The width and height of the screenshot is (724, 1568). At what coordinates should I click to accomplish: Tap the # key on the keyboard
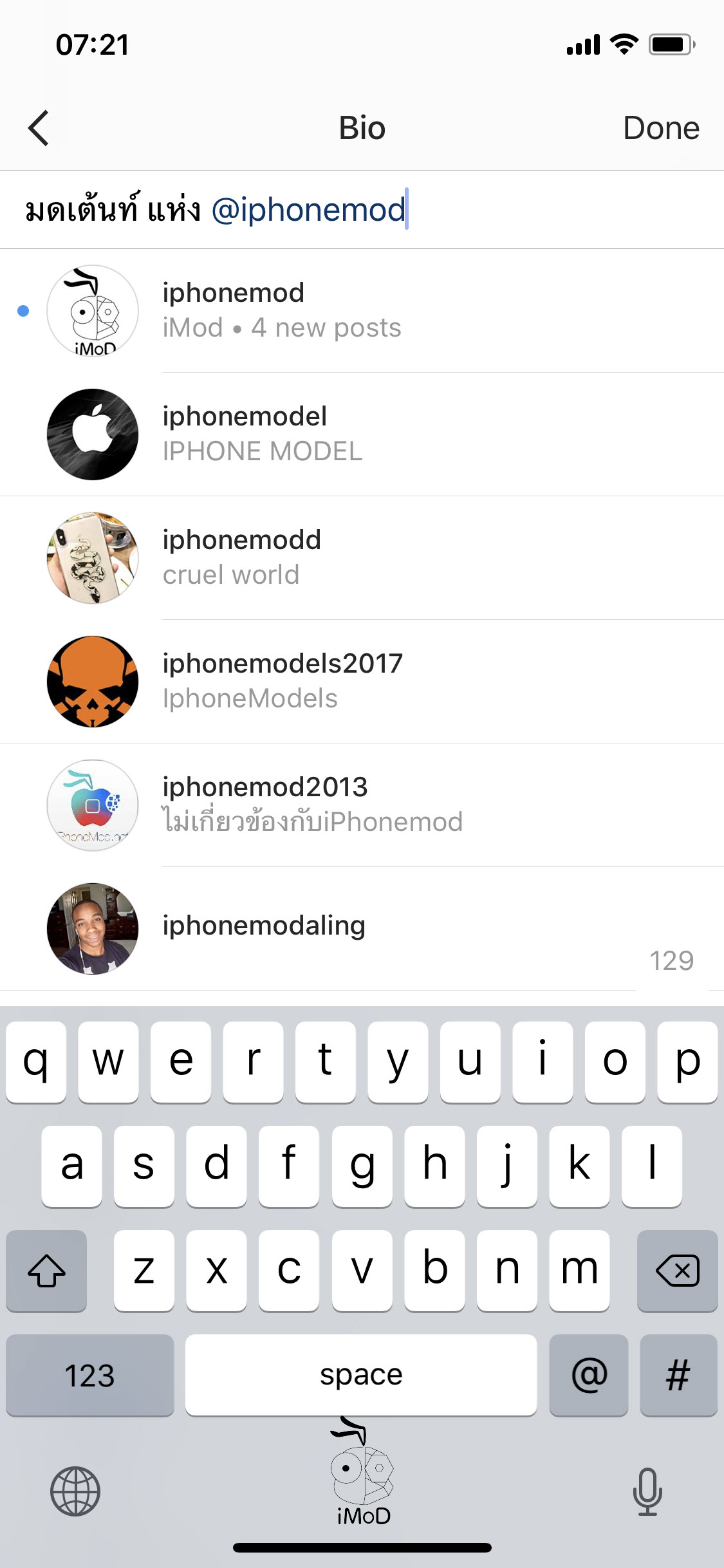[x=678, y=1376]
